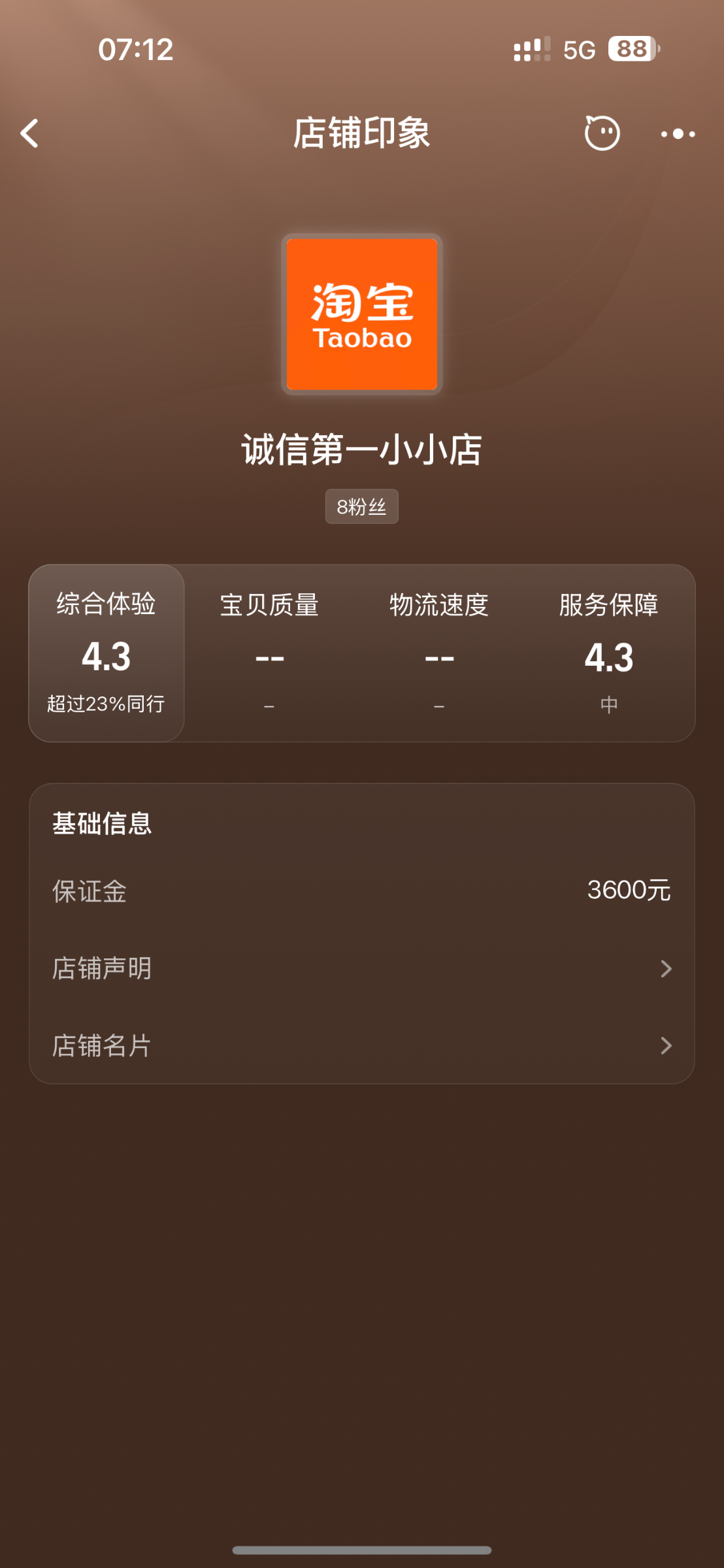724x1568 pixels.
Task: Open the three-dot overflow menu
Action: (x=678, y=134)
